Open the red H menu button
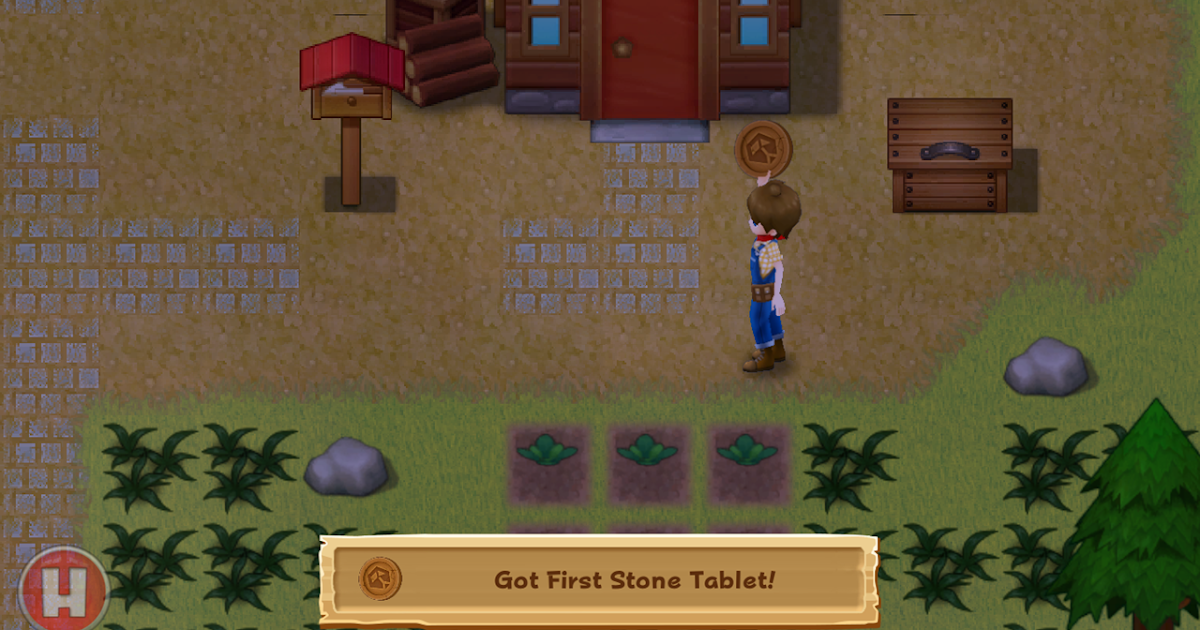Screen dimensions: 1200x630 click(62, 592)
